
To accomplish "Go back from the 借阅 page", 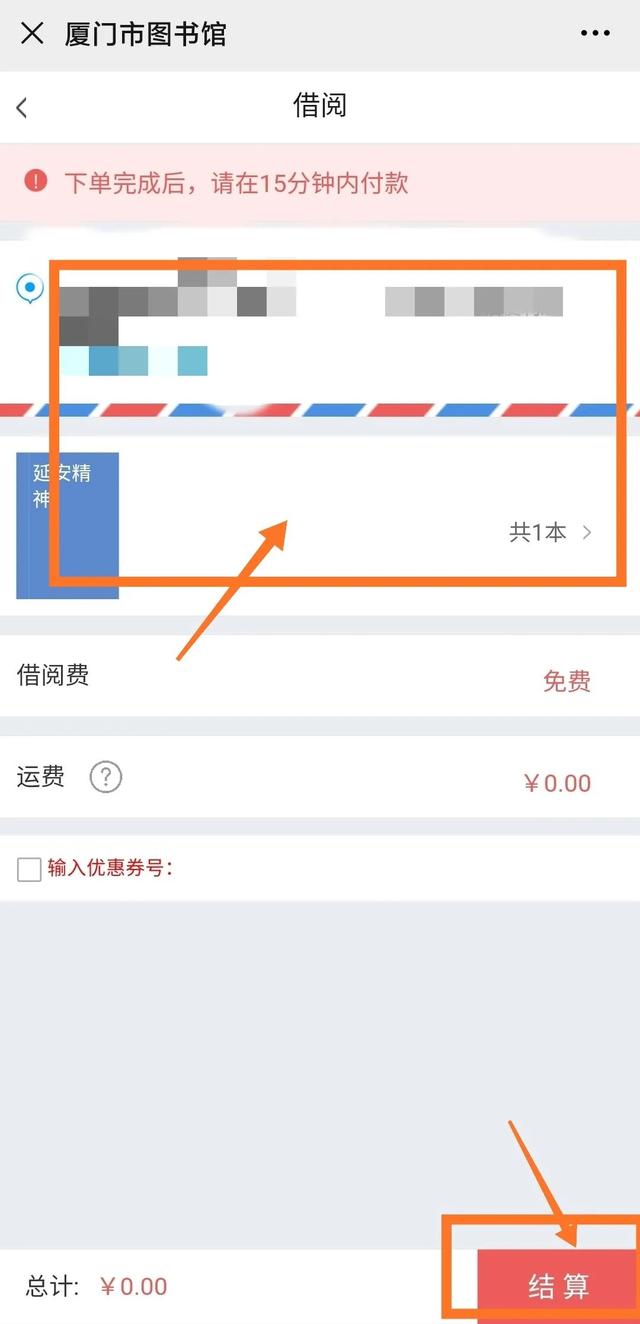I will (x=22, y=107).
